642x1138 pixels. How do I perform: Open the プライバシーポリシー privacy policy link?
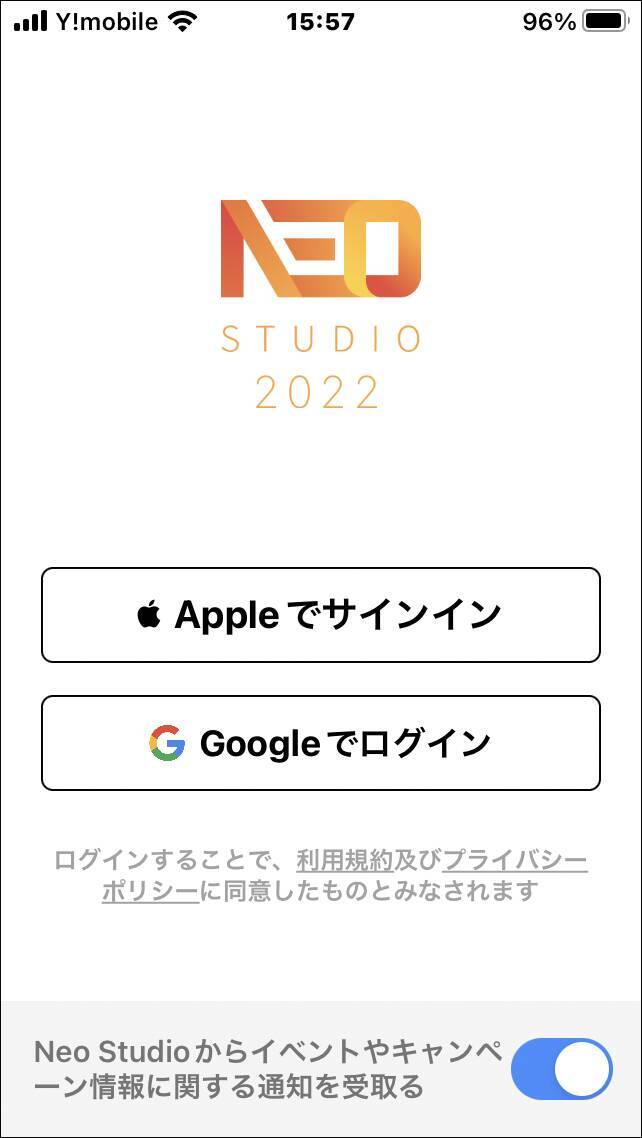[x=514, y=860]
